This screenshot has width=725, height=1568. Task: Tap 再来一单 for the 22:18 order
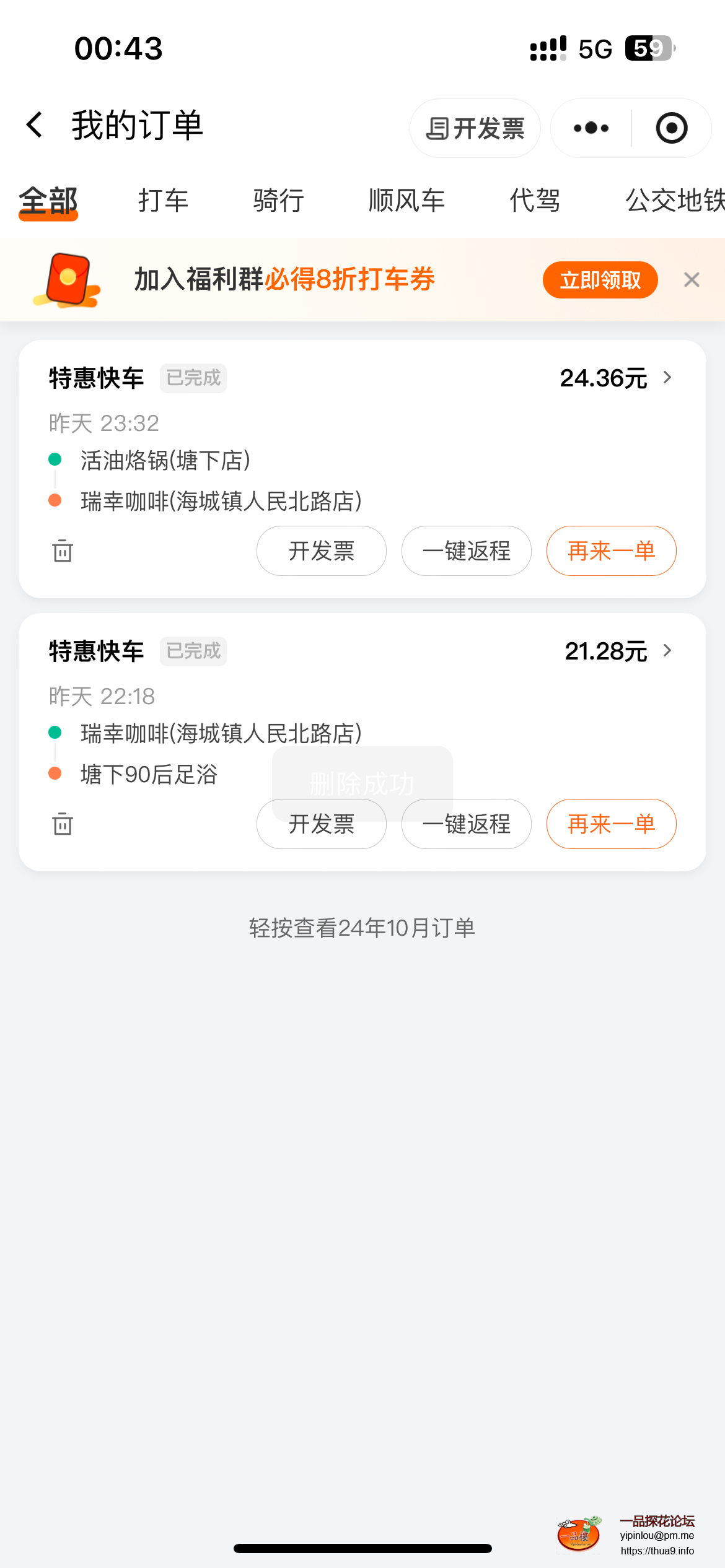tap(611, 824)
